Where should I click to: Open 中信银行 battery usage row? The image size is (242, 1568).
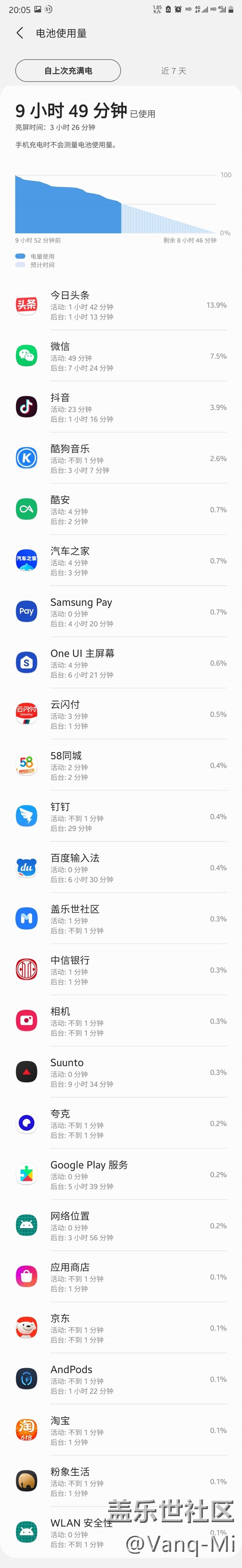[121, 970]
